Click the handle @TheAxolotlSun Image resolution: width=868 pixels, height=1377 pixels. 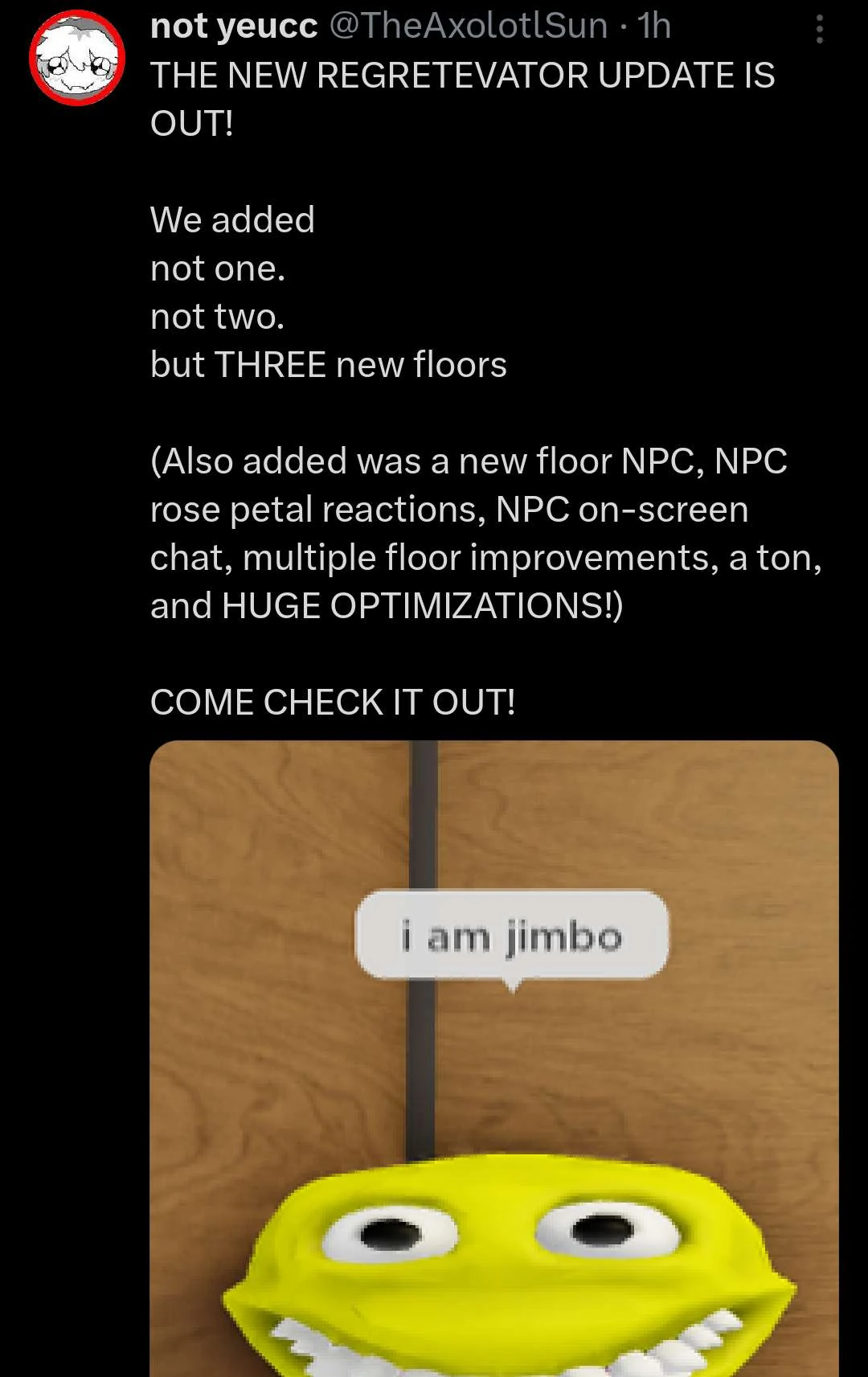469,27
